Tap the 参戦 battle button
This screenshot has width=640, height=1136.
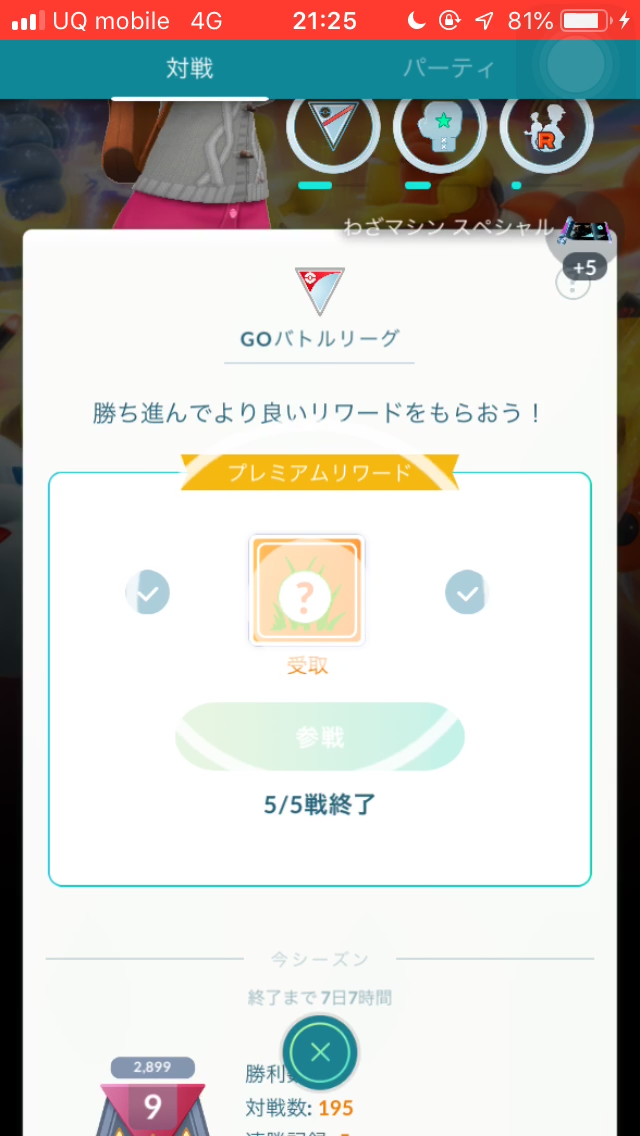click(320, 737)
